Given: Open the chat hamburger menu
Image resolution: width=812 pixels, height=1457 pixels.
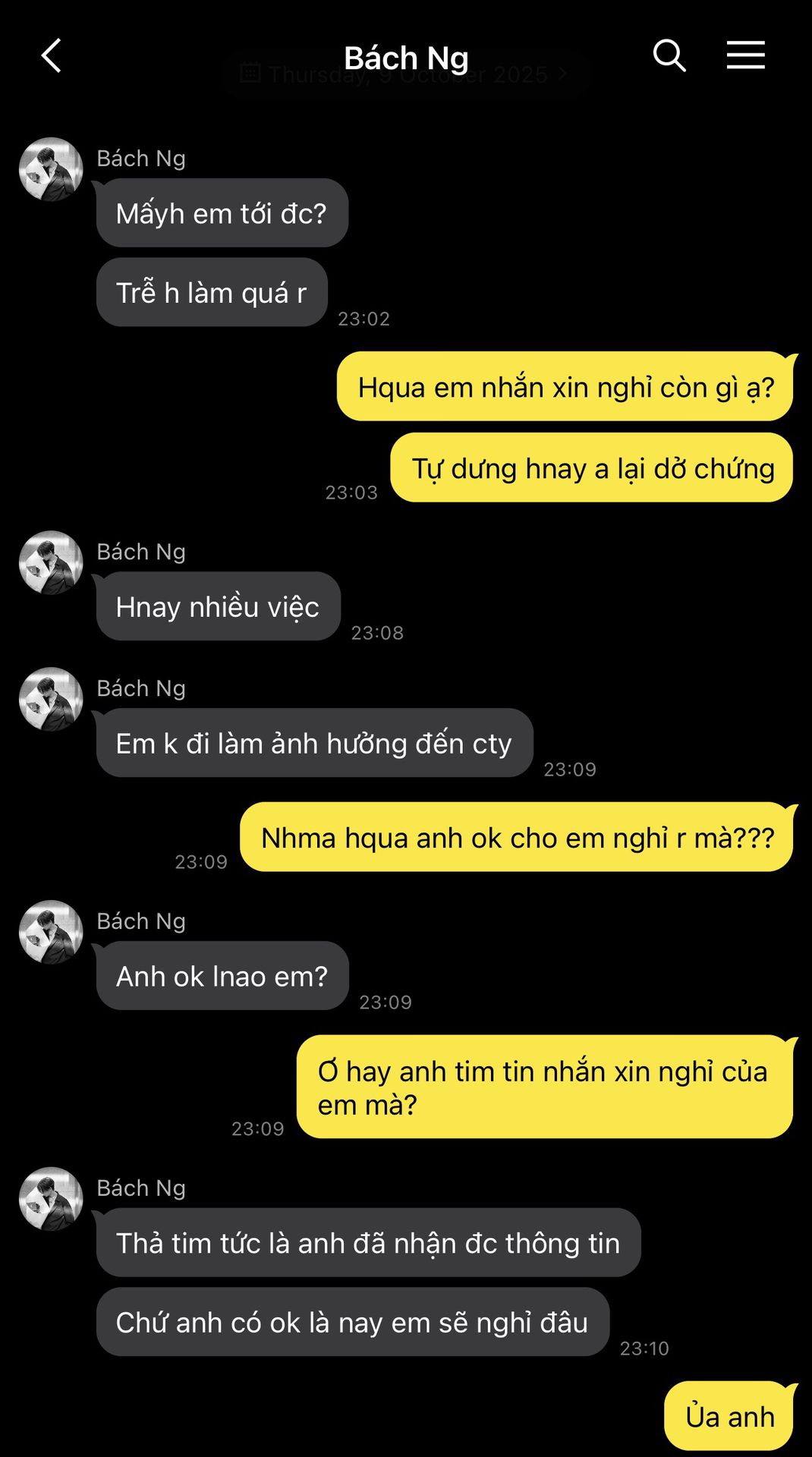Looking at the screenshot, I should (x=745, y=56).
